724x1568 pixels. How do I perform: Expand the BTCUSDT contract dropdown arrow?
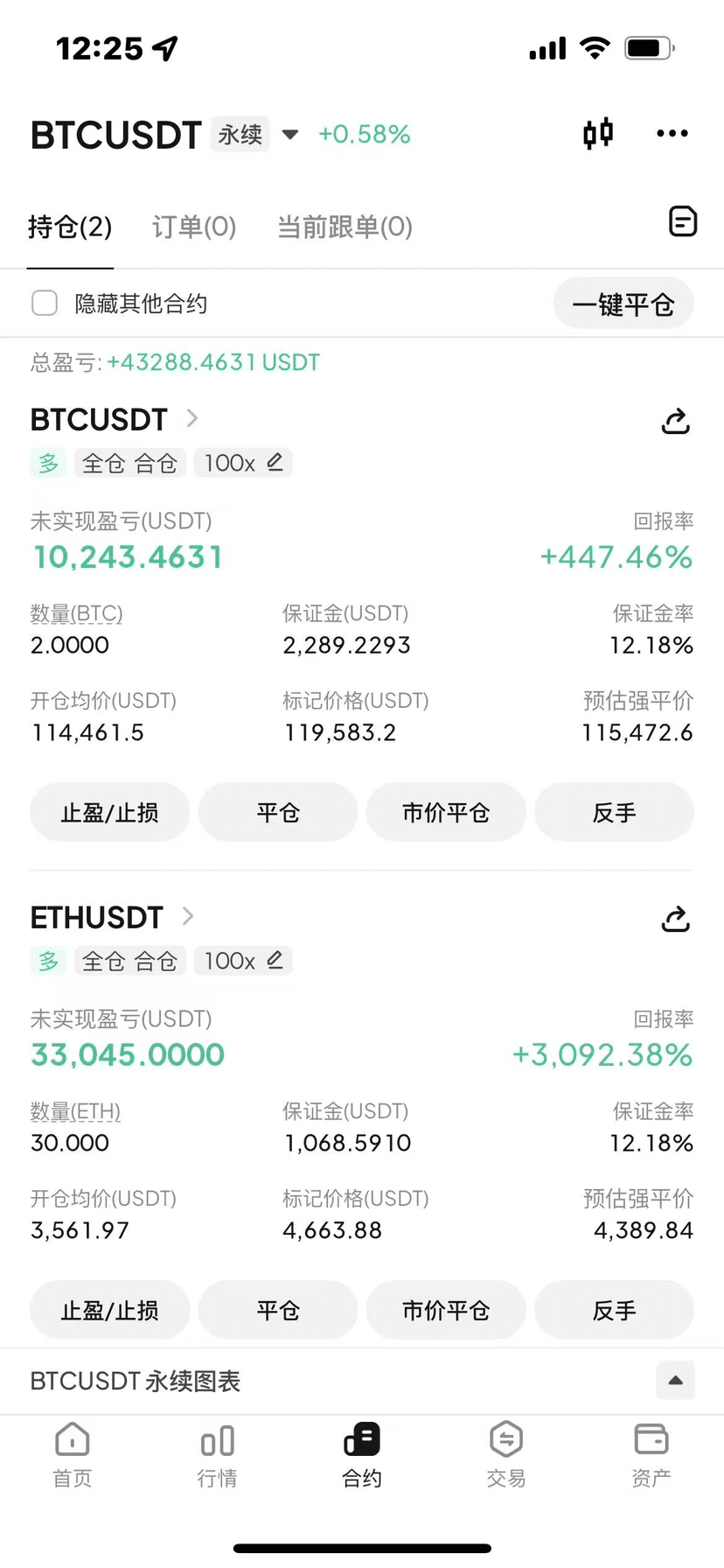(290, 135)
